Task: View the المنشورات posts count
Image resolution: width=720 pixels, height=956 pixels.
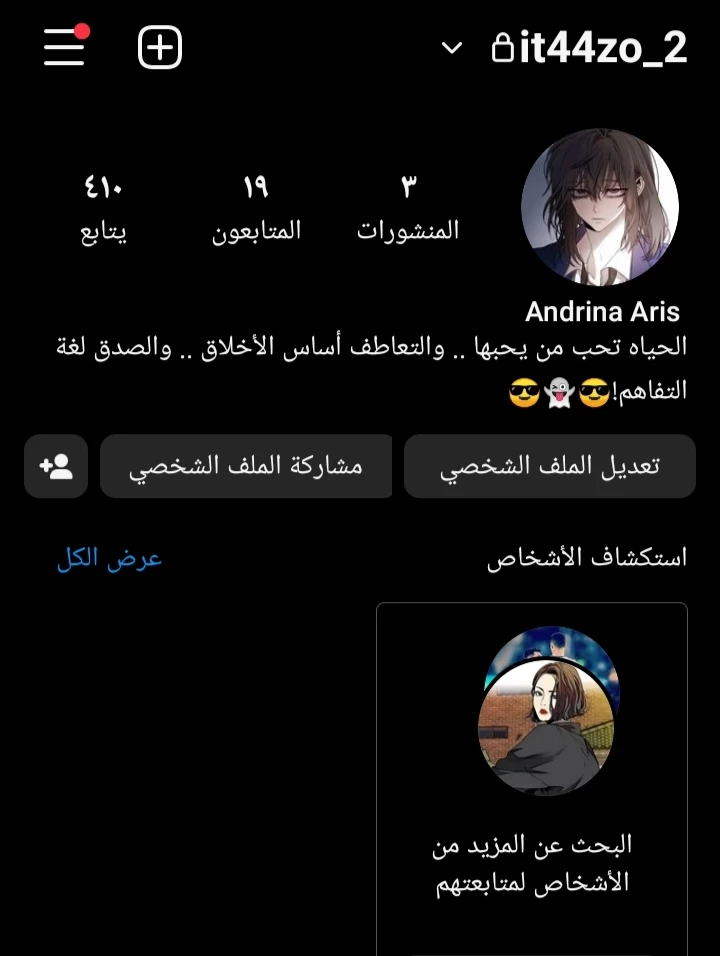Action: click(x=408, y=207)
